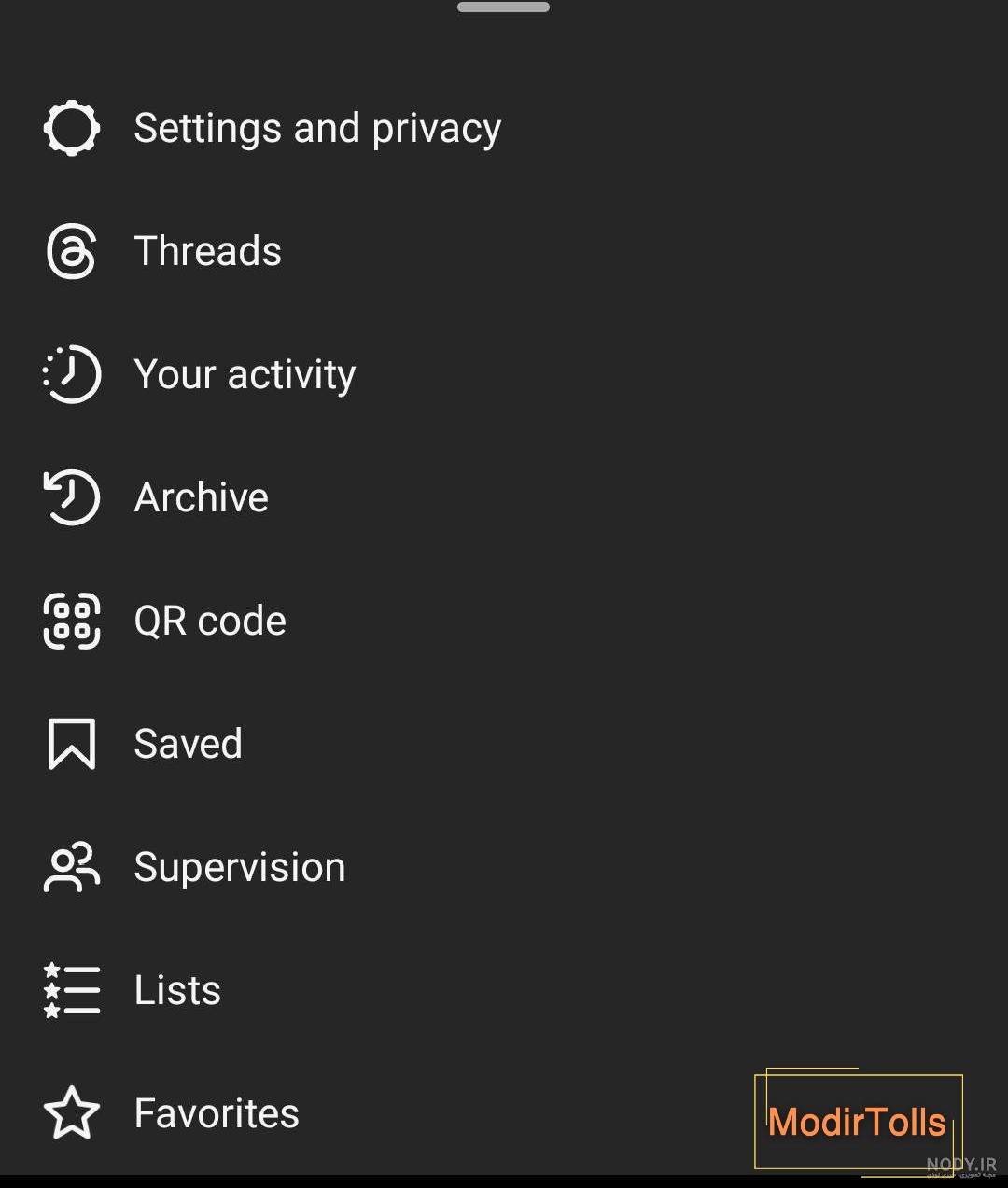Tap Favorites in the menu

point(217,1113)
